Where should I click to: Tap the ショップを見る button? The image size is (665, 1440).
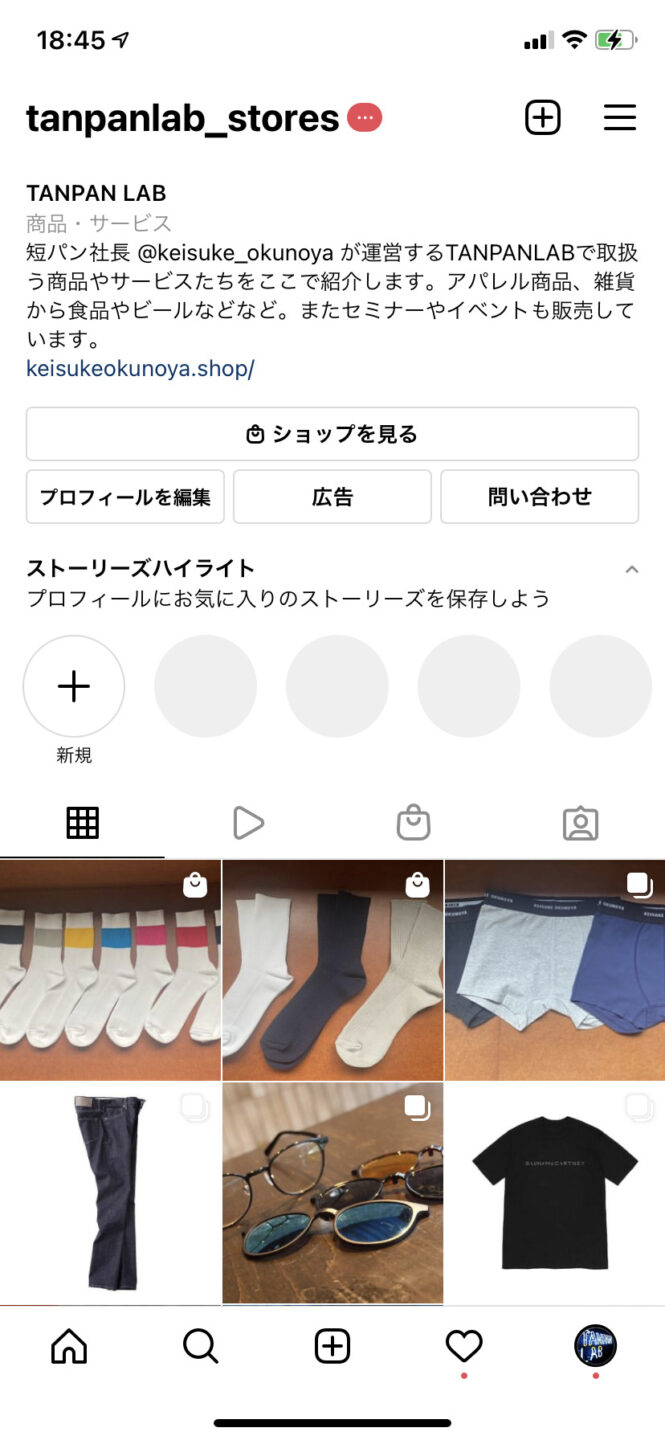coord(332,434)
